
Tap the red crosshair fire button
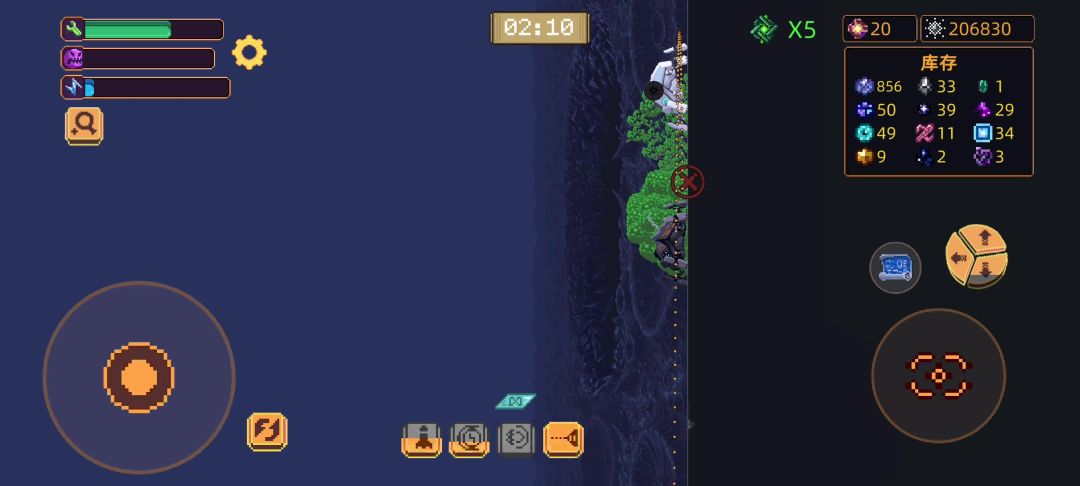(x=938, y=375)
